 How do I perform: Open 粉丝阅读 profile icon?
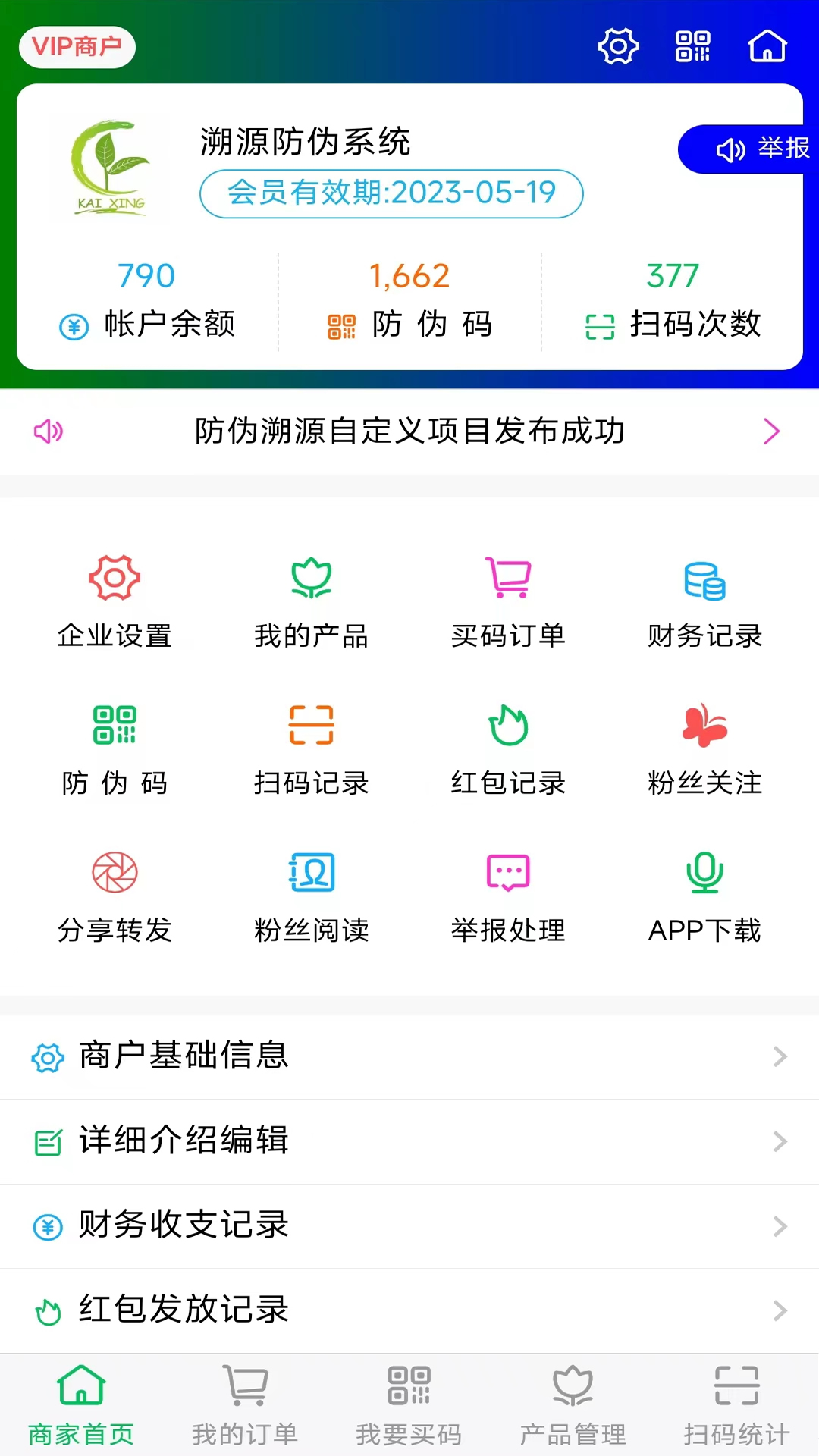311,872
